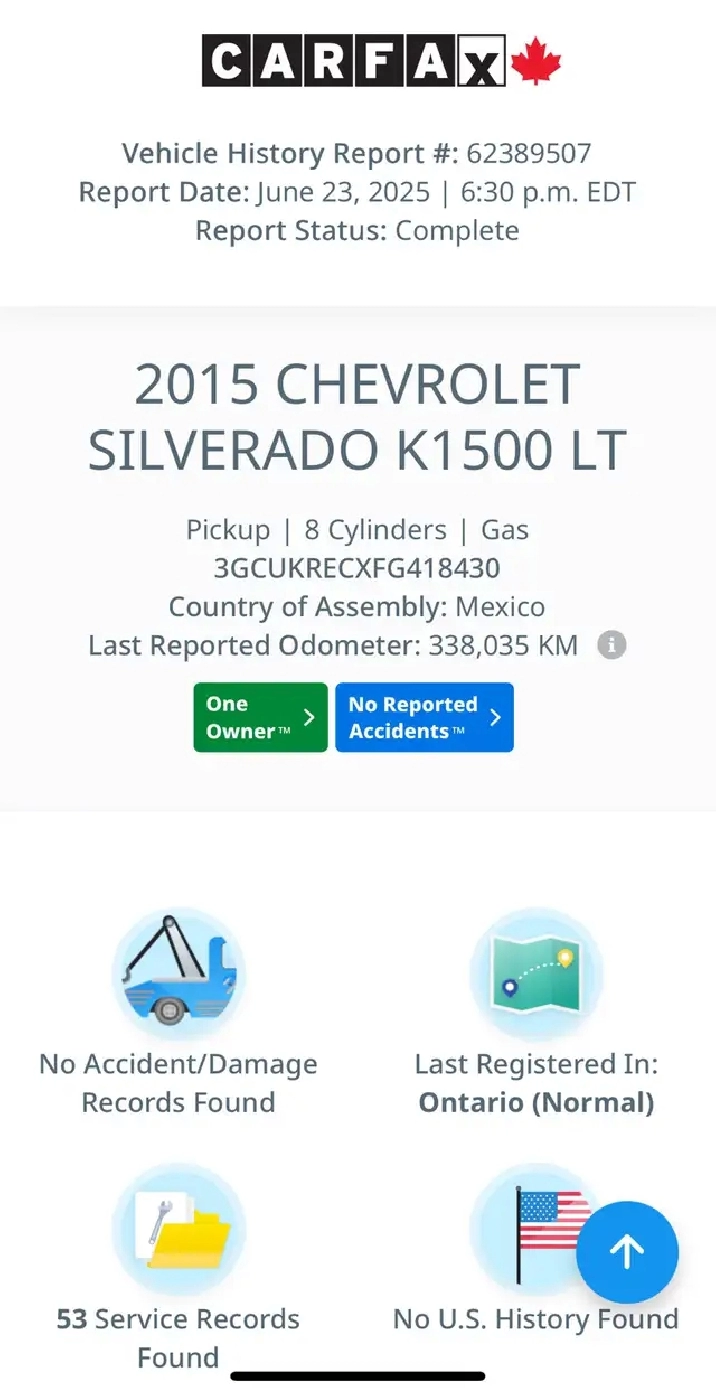The width and height of the screenshot is (716, 1396).
Task: Tap the blue up-arrow button
Action: [x=627, y=1251]
